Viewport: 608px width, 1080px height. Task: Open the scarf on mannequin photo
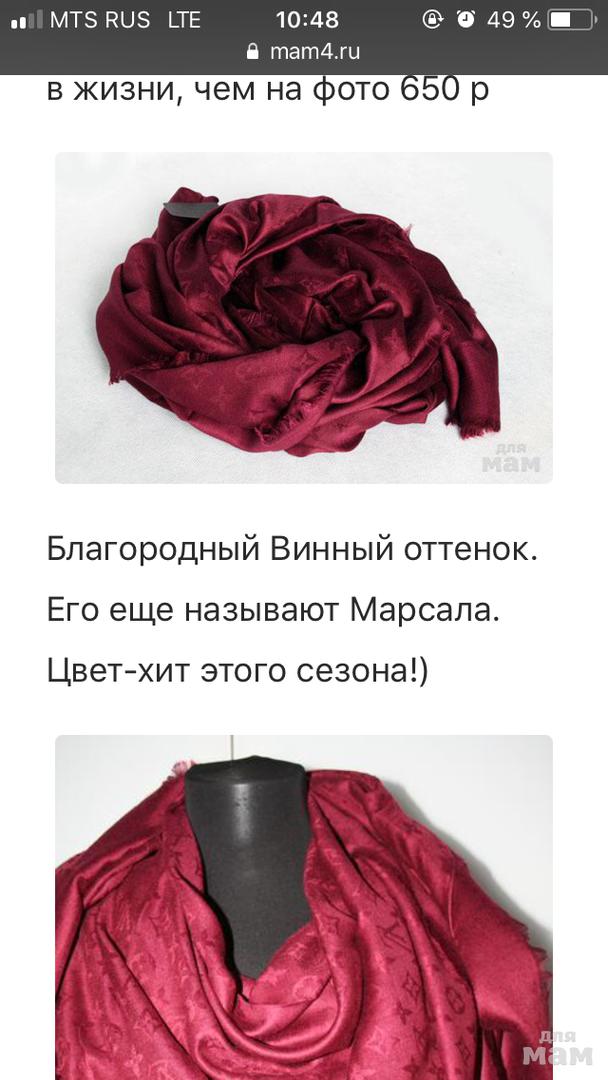[x=303, y=905]
